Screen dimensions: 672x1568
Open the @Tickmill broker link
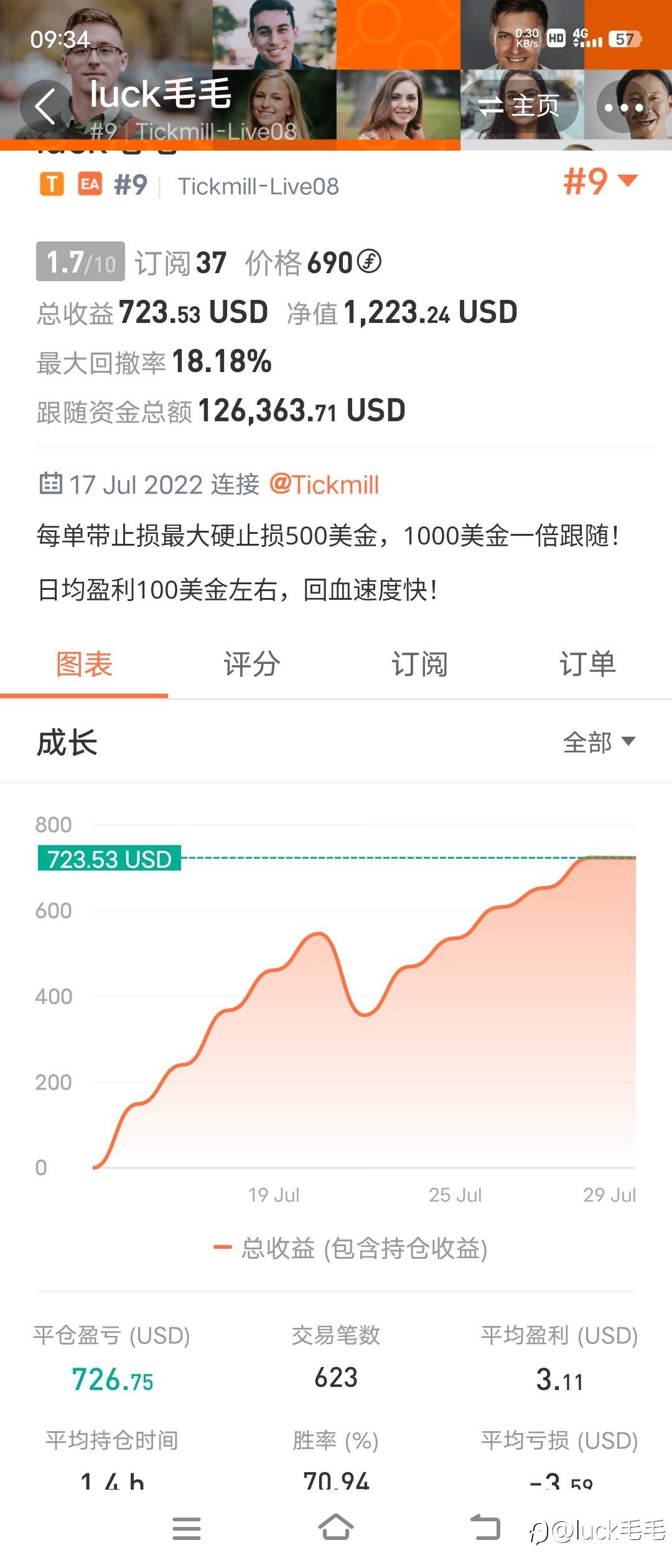[x=324, y=485]
